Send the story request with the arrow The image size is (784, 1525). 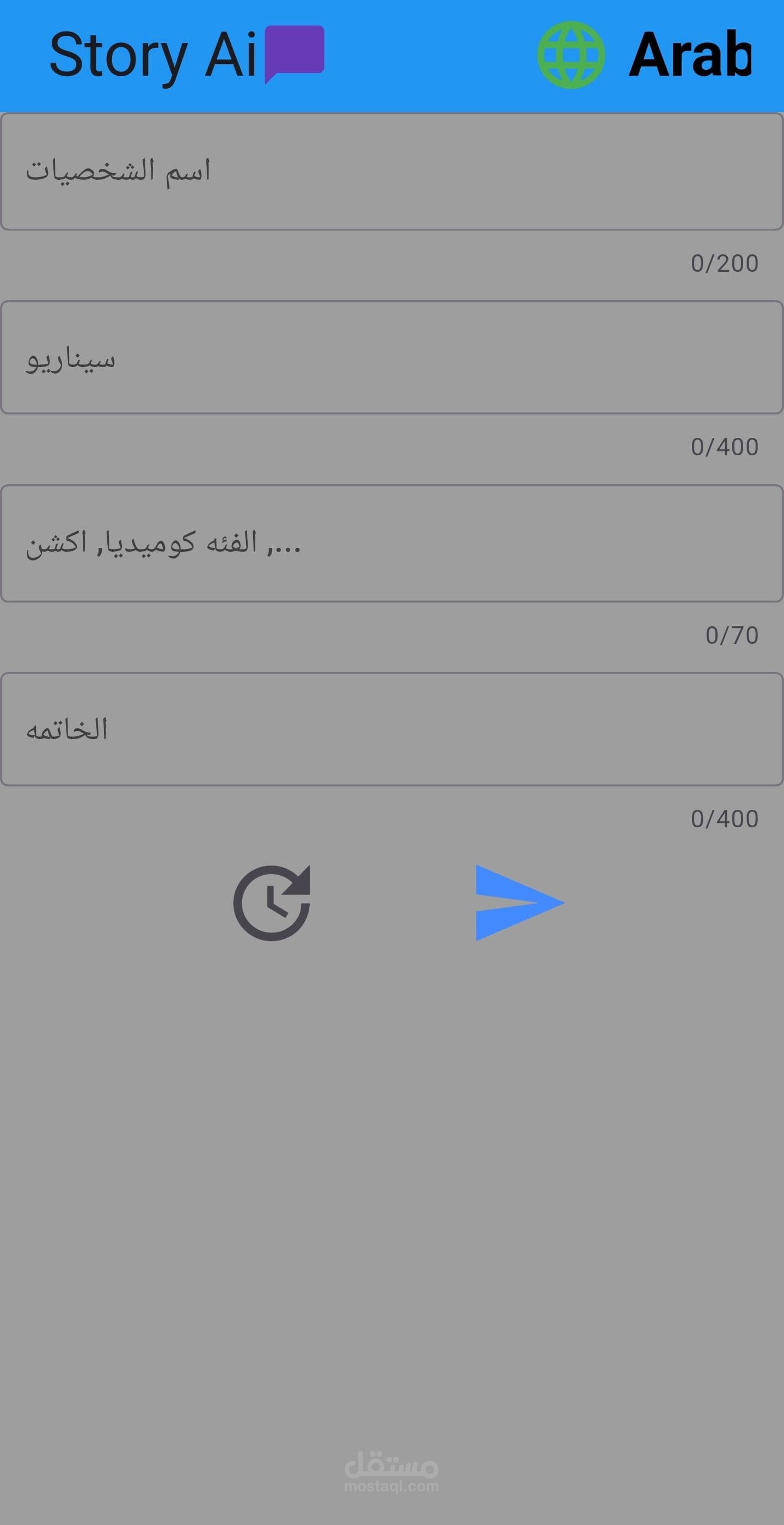[x=519, y=903]
